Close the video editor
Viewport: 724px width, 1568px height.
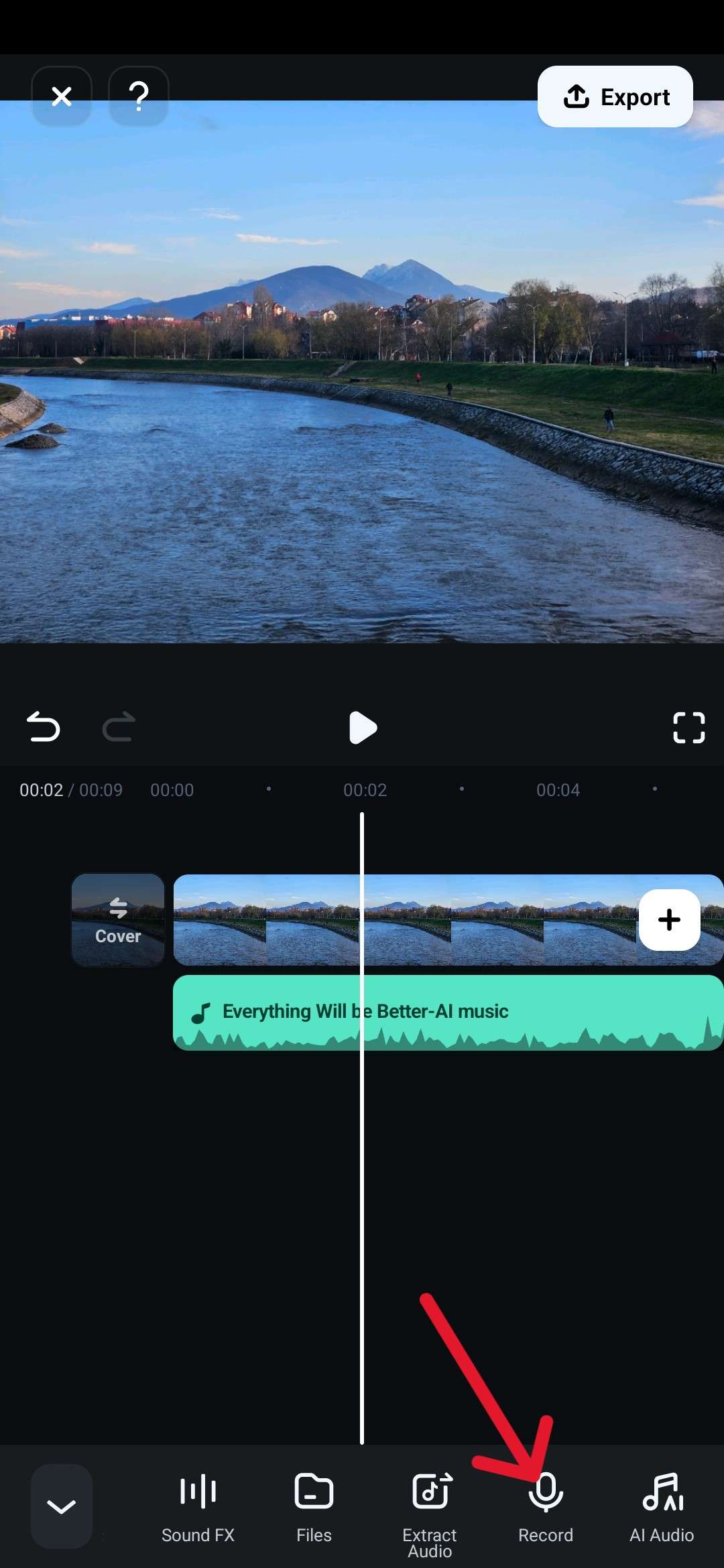click(62, 96)
